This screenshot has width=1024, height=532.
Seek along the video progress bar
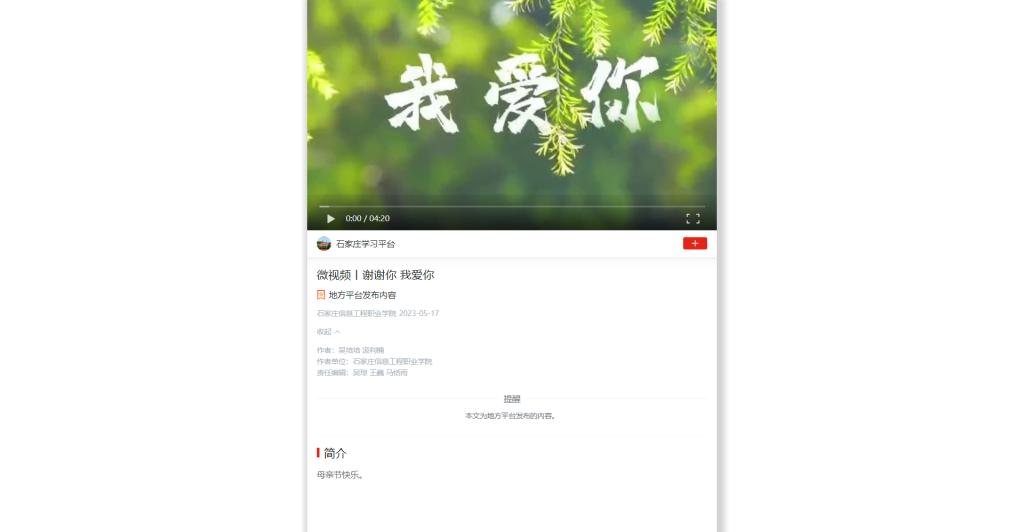511,207
